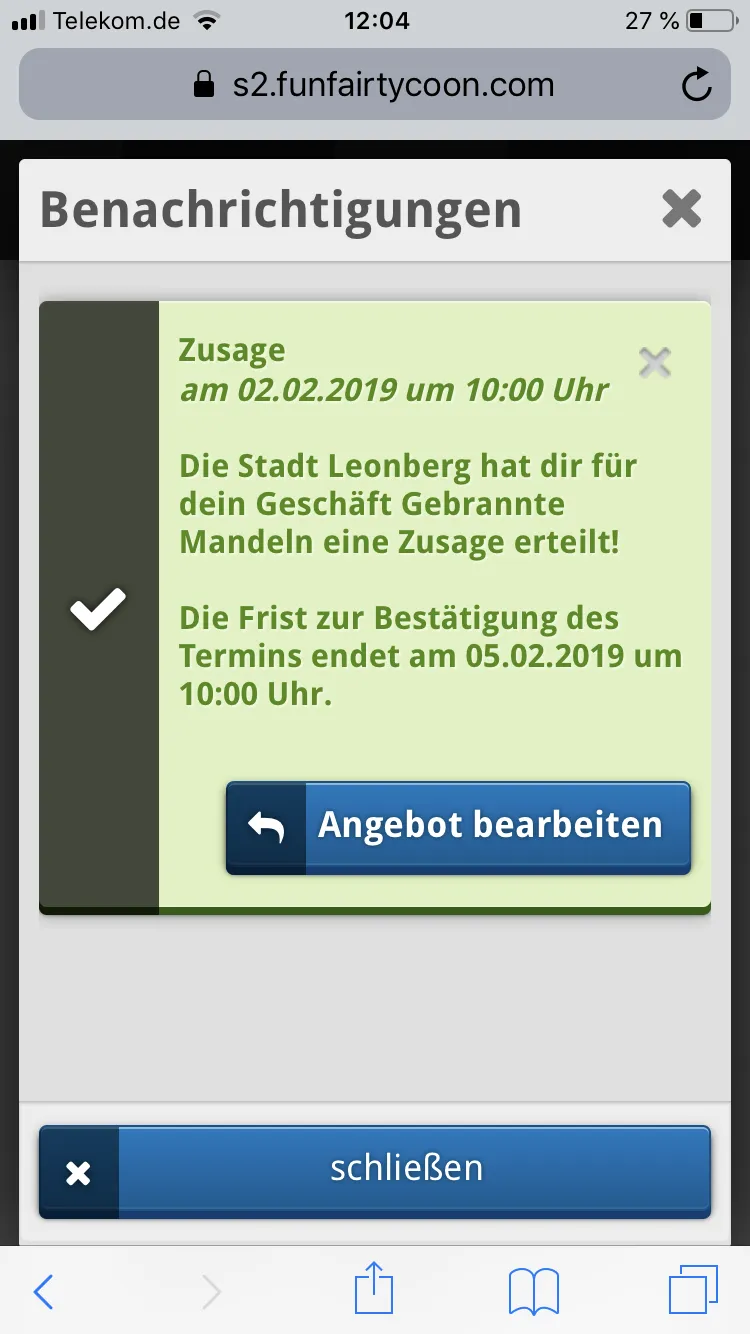The width and height of the screenshot is (750, 1334).
Task: Go back to the previous page
Action: (x=44, y=1291)
